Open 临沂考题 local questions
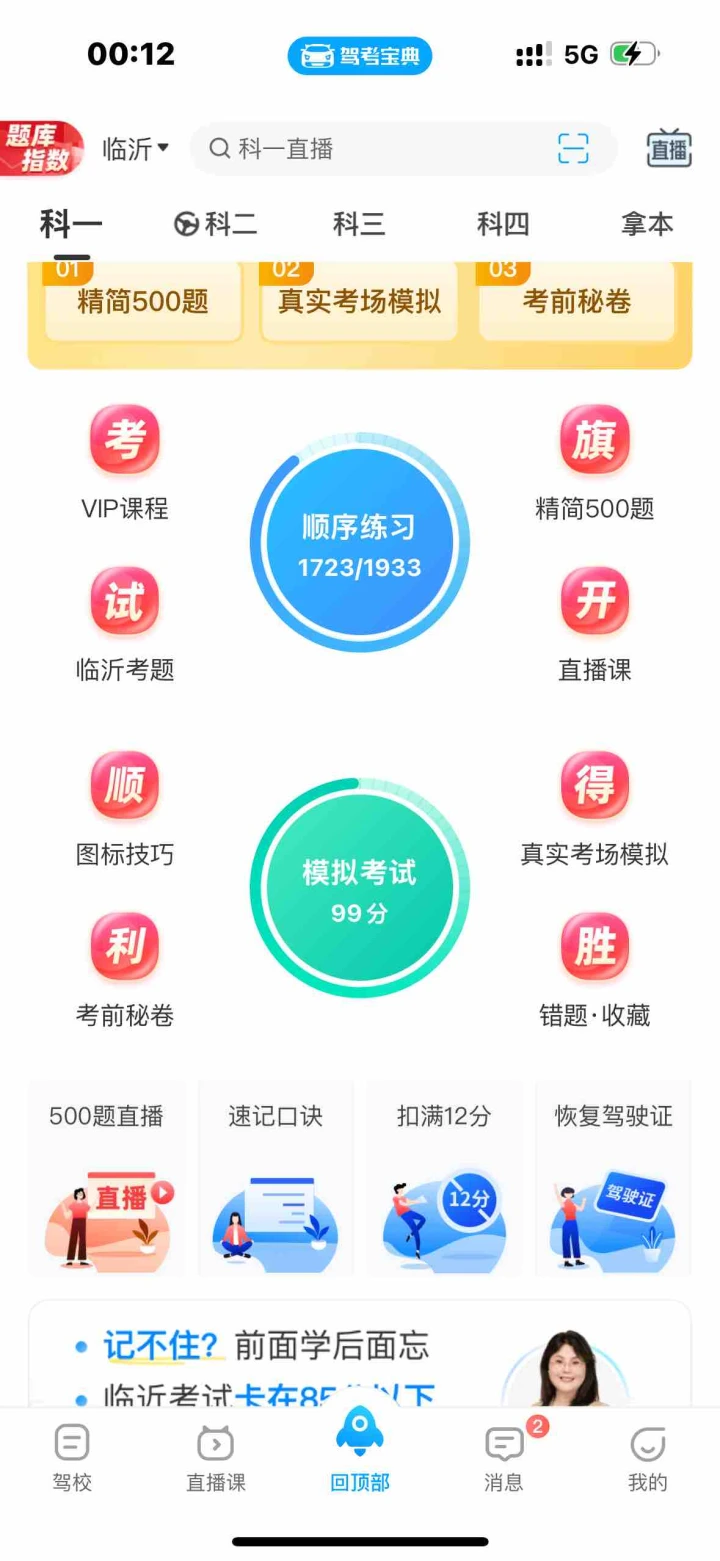The image size is (720, 1561). (x=125, y=625)
